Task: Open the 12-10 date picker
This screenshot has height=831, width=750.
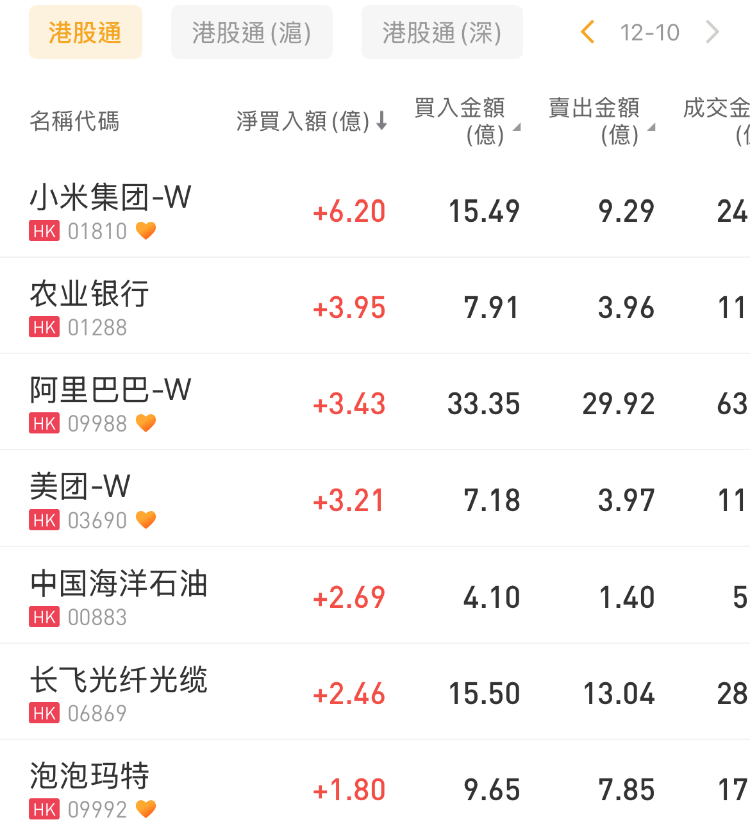Action: pyautogui.click(x=649, y=32)
